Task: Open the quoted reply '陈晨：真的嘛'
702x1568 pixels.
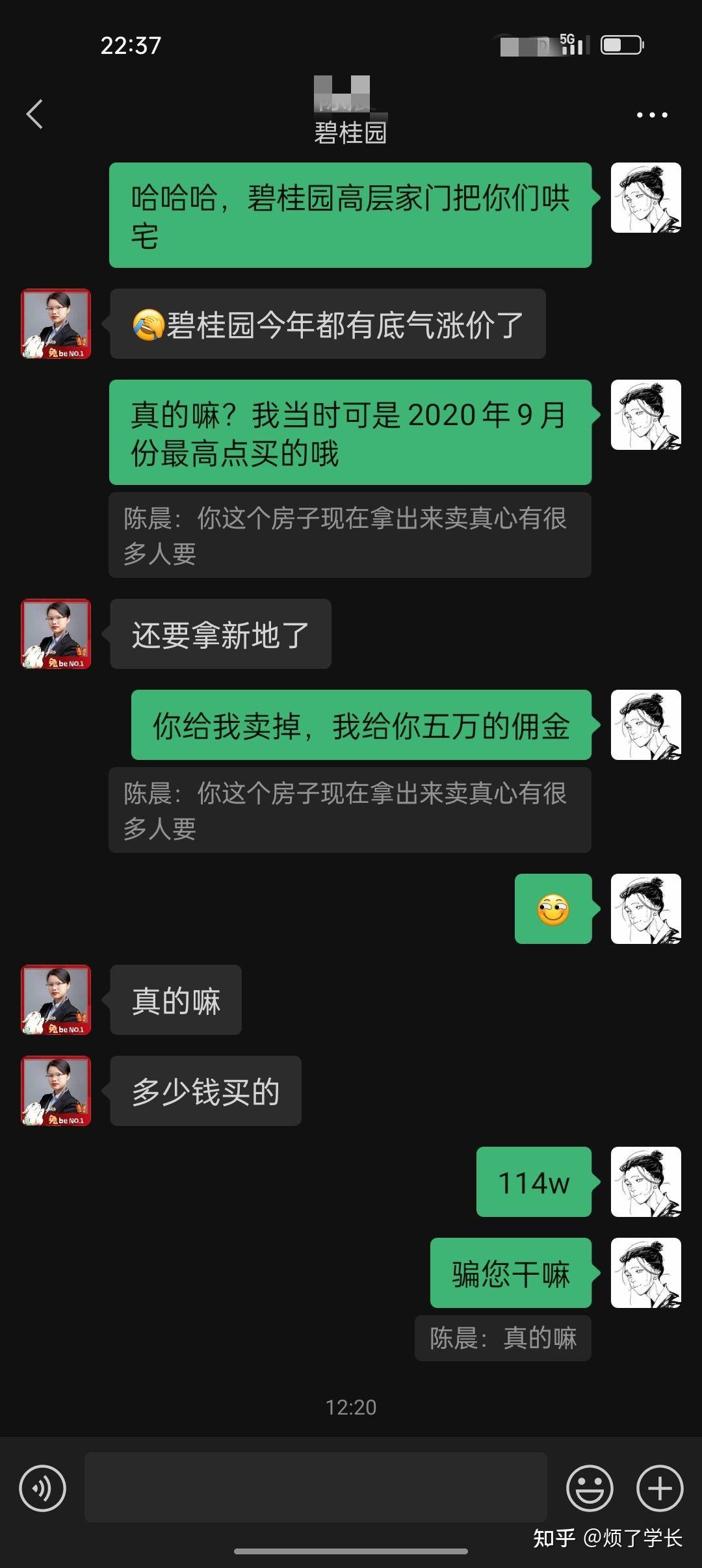Action: [x=502, y=1337]
